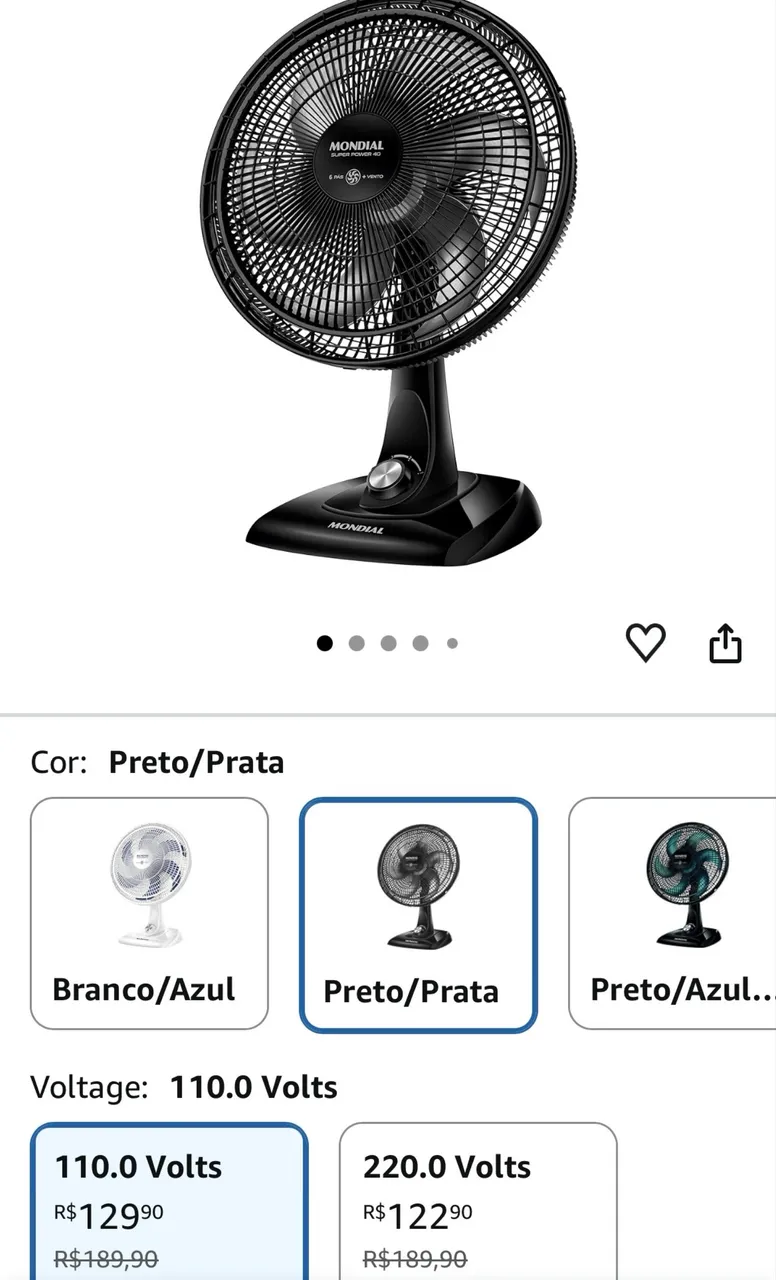Pick the Preto/Azul color option
The height and width of the screenshot is (1280, 776).
point(672,913)
